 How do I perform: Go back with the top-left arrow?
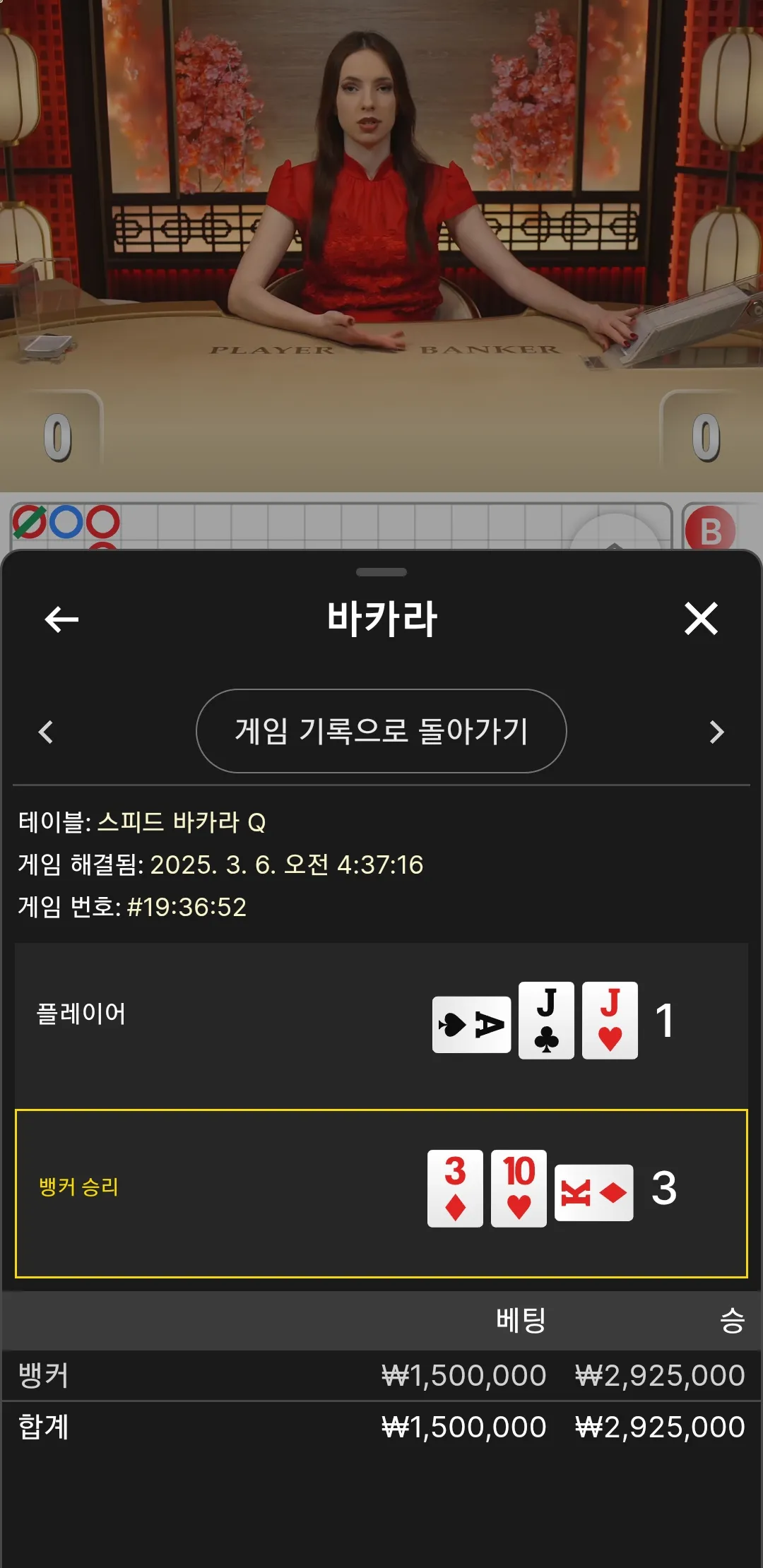point(61,619)
